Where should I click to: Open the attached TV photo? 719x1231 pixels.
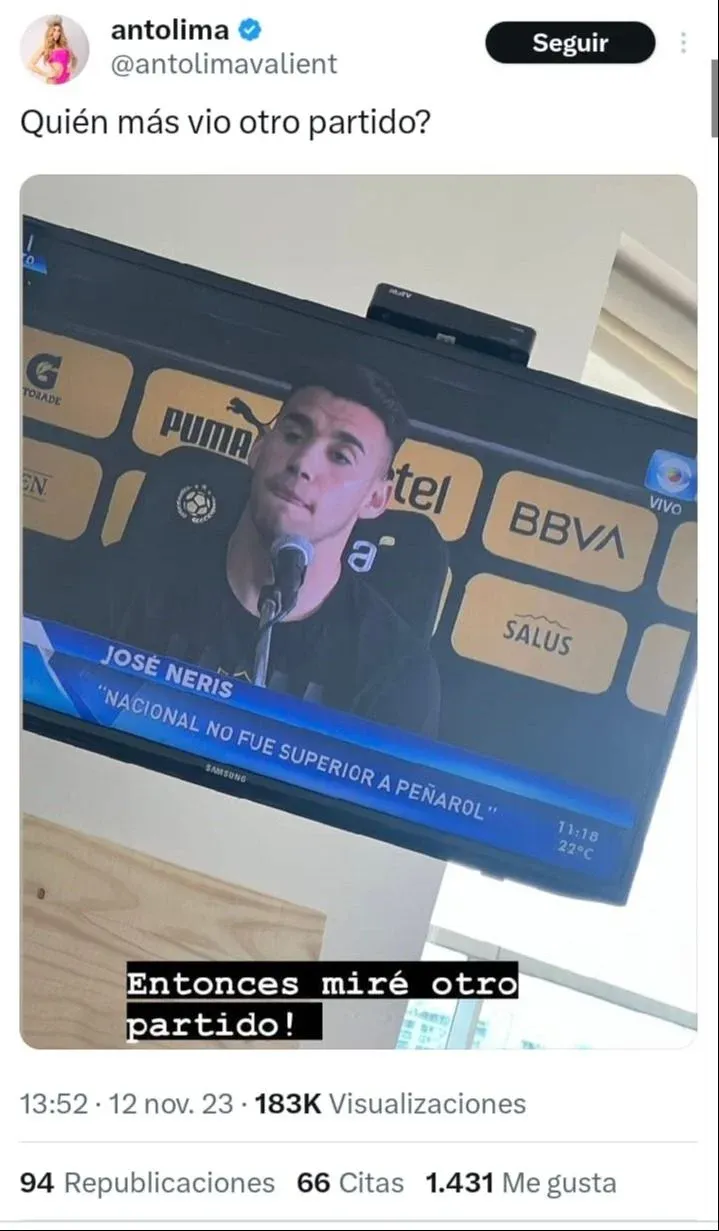358,610
